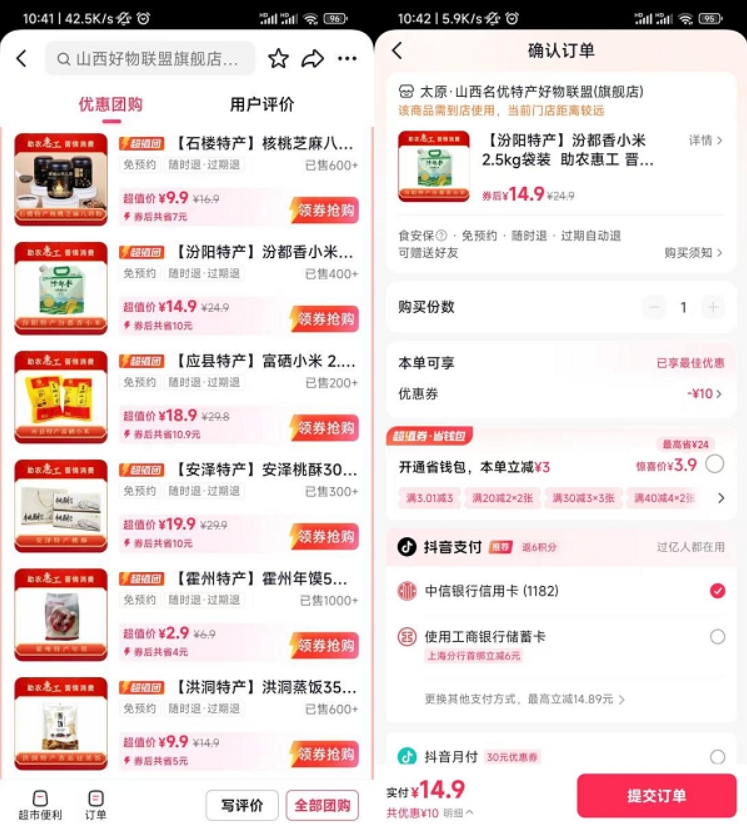Tap the star favorite icon on store page
The height and width of the screenshot is (837, 747).
(x=278, y=58)
